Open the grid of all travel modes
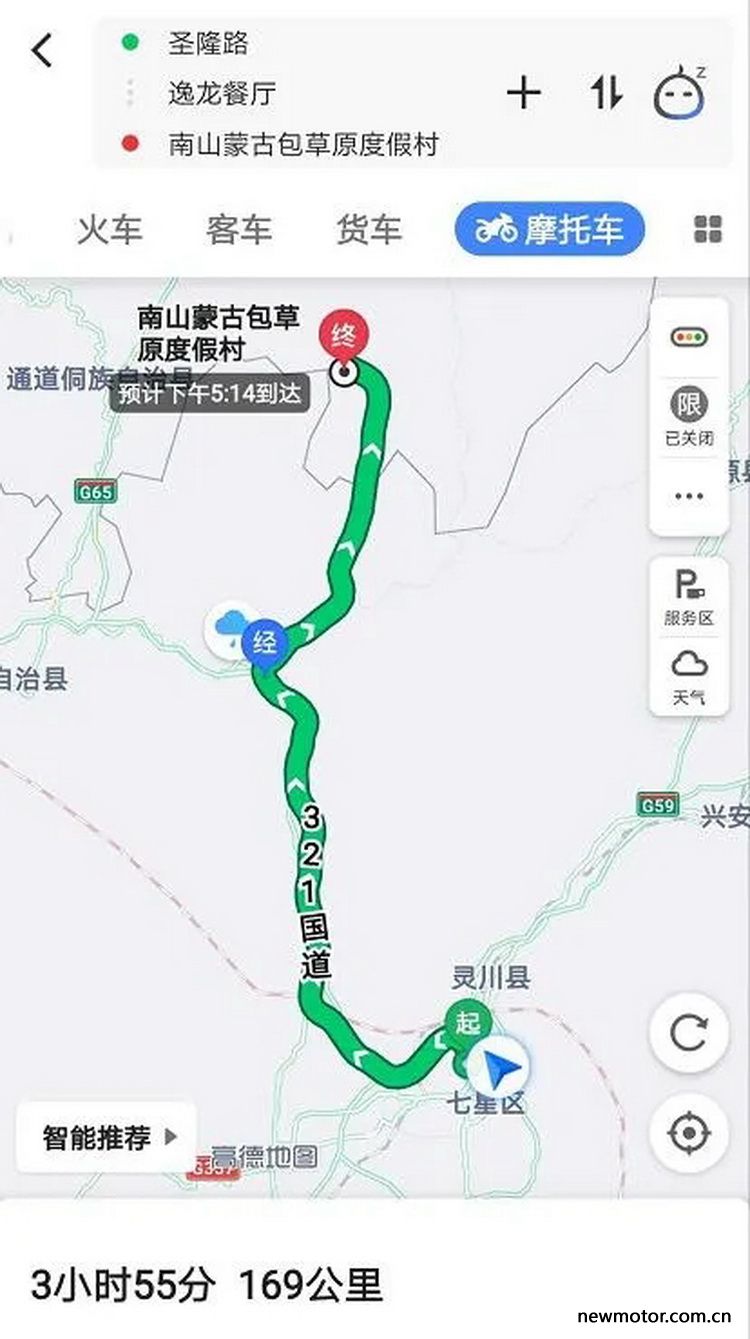This screenshot has height=1339, width=750. pyautogui.click(x=708, y=229)
